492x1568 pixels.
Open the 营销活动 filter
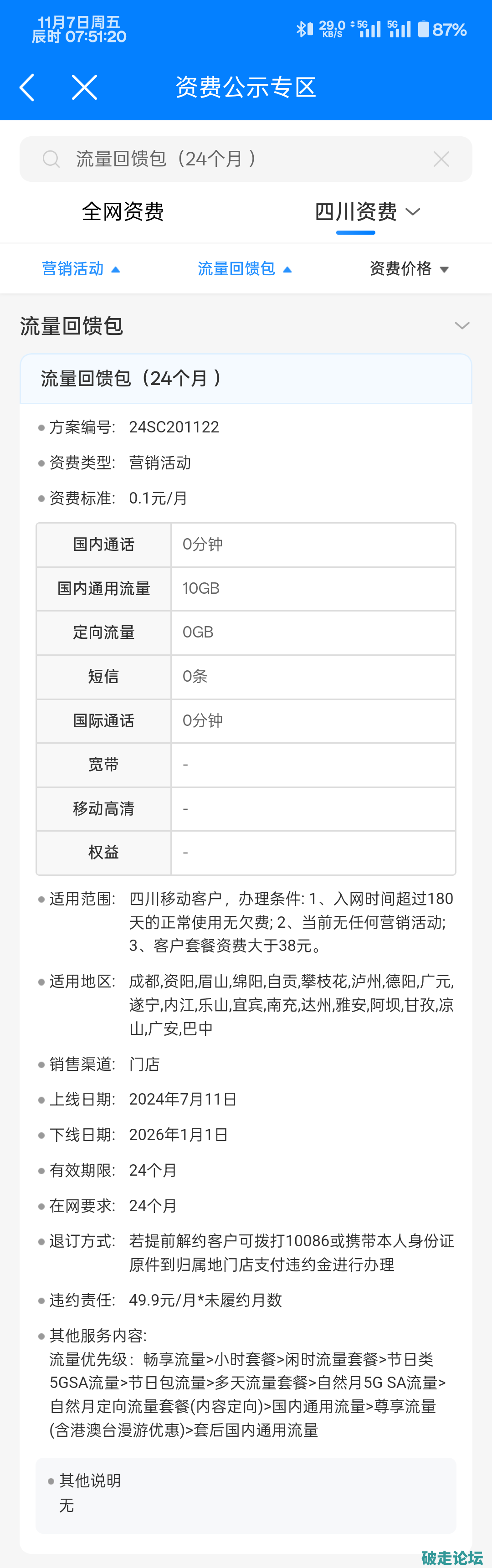pos(81,268)
